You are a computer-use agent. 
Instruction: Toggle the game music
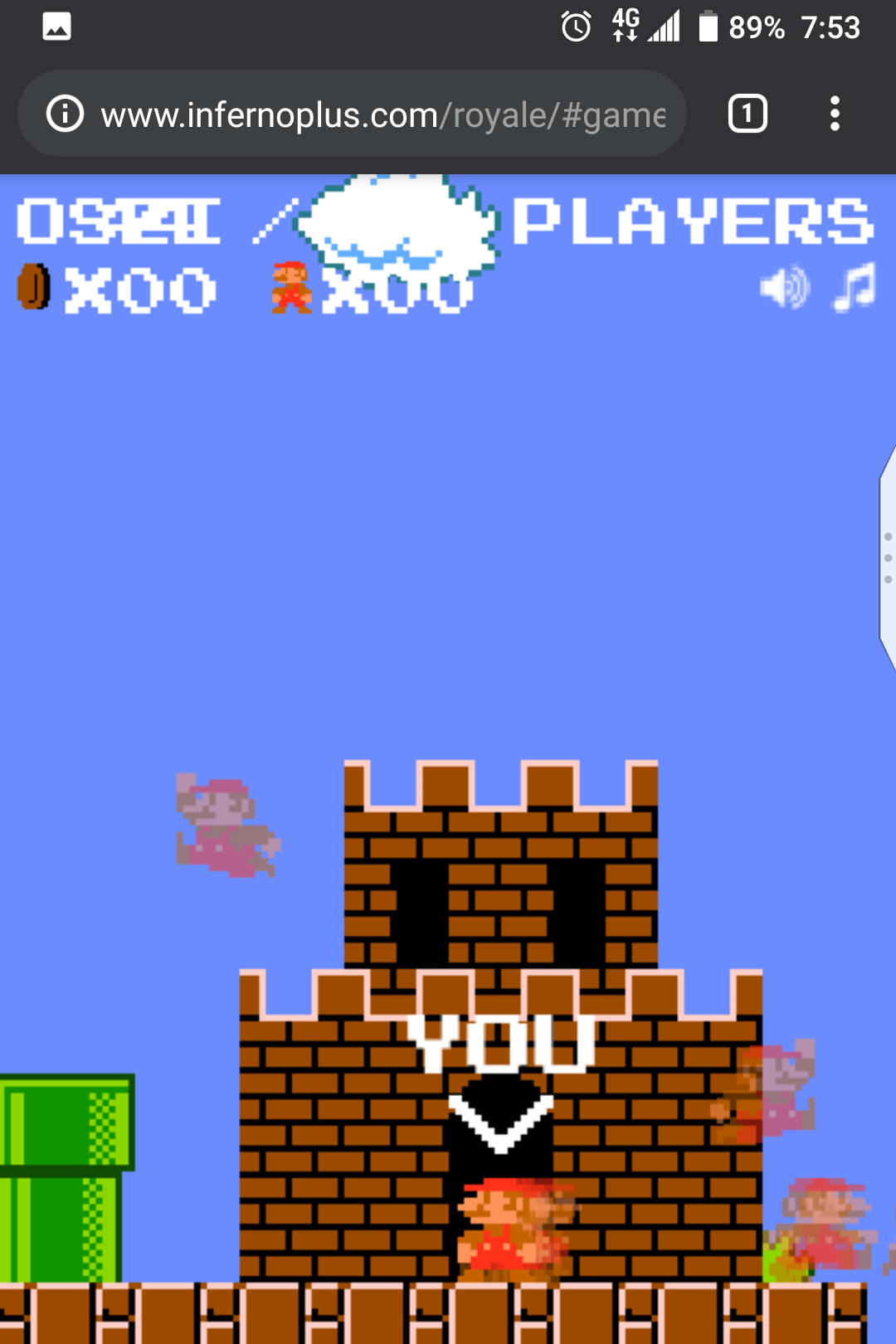pos(855,287)
